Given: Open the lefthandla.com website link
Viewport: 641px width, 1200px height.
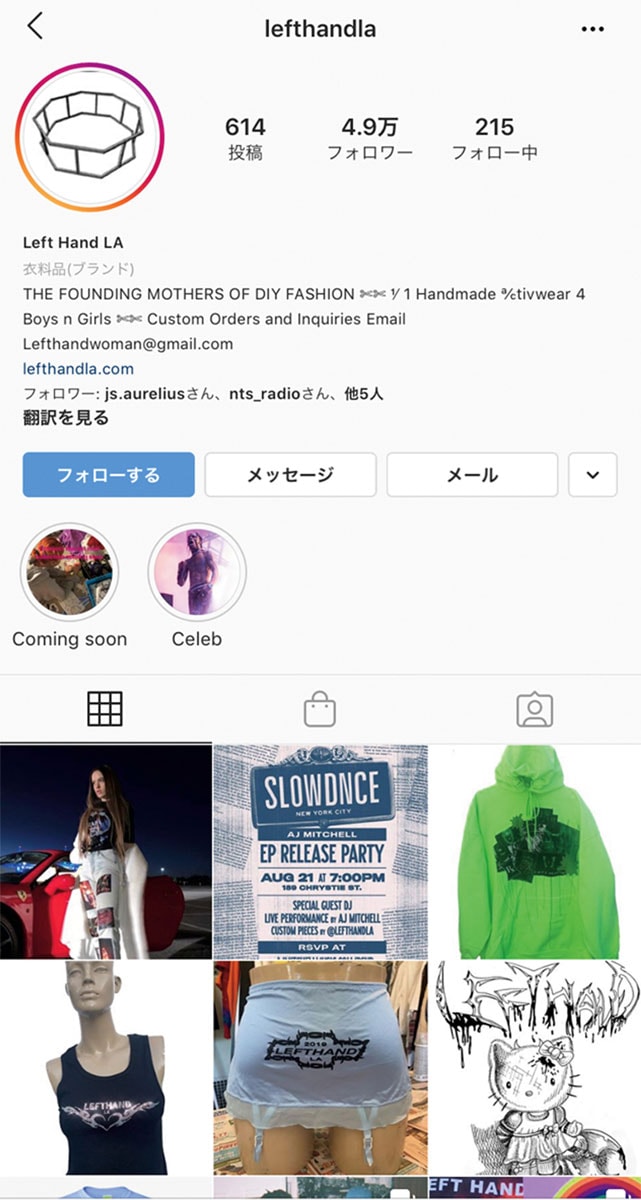Looking at the screenshot, I should coord(78,368).
